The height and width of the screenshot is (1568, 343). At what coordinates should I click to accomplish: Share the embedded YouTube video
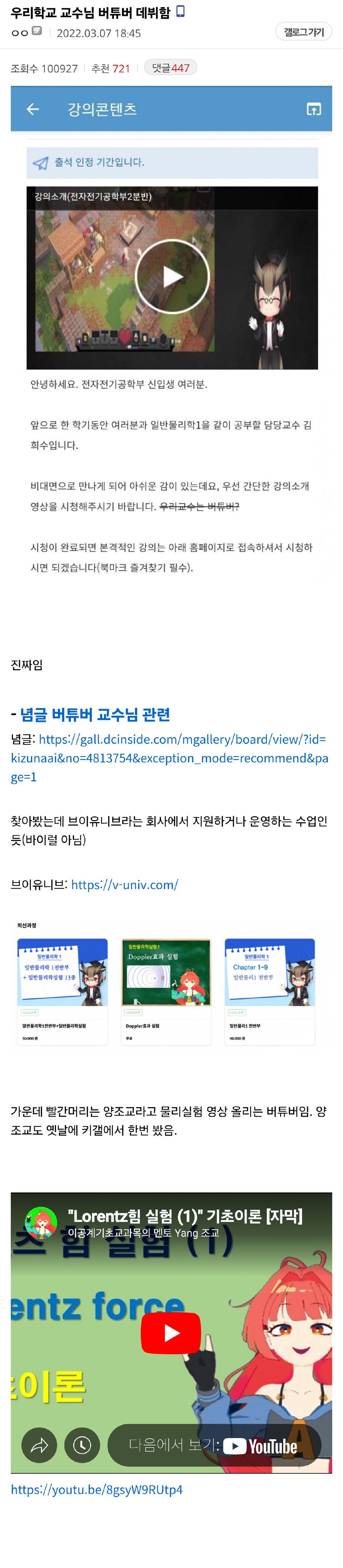pos(39,1445)
